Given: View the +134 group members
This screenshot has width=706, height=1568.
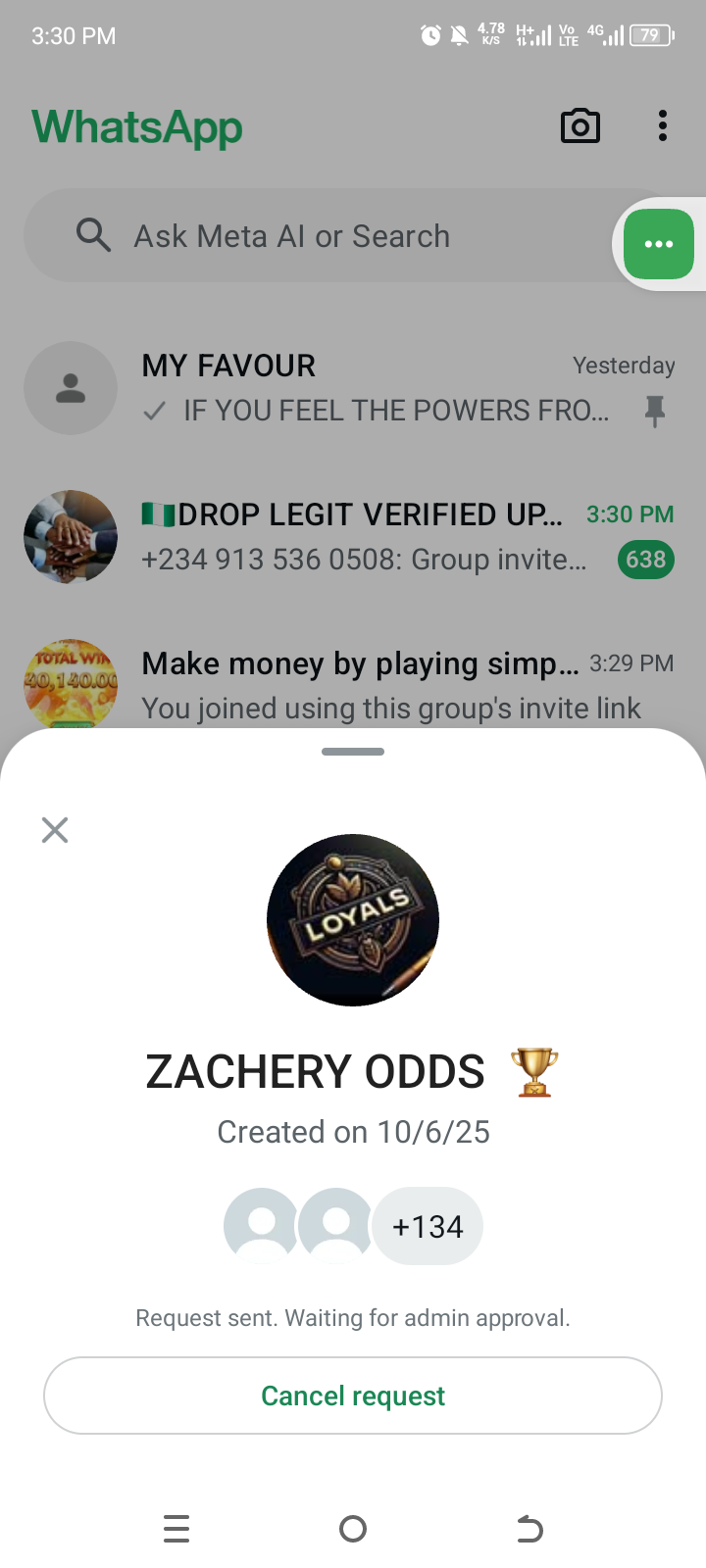Looking at the screenshot, I should click(x=428, y=1226).
